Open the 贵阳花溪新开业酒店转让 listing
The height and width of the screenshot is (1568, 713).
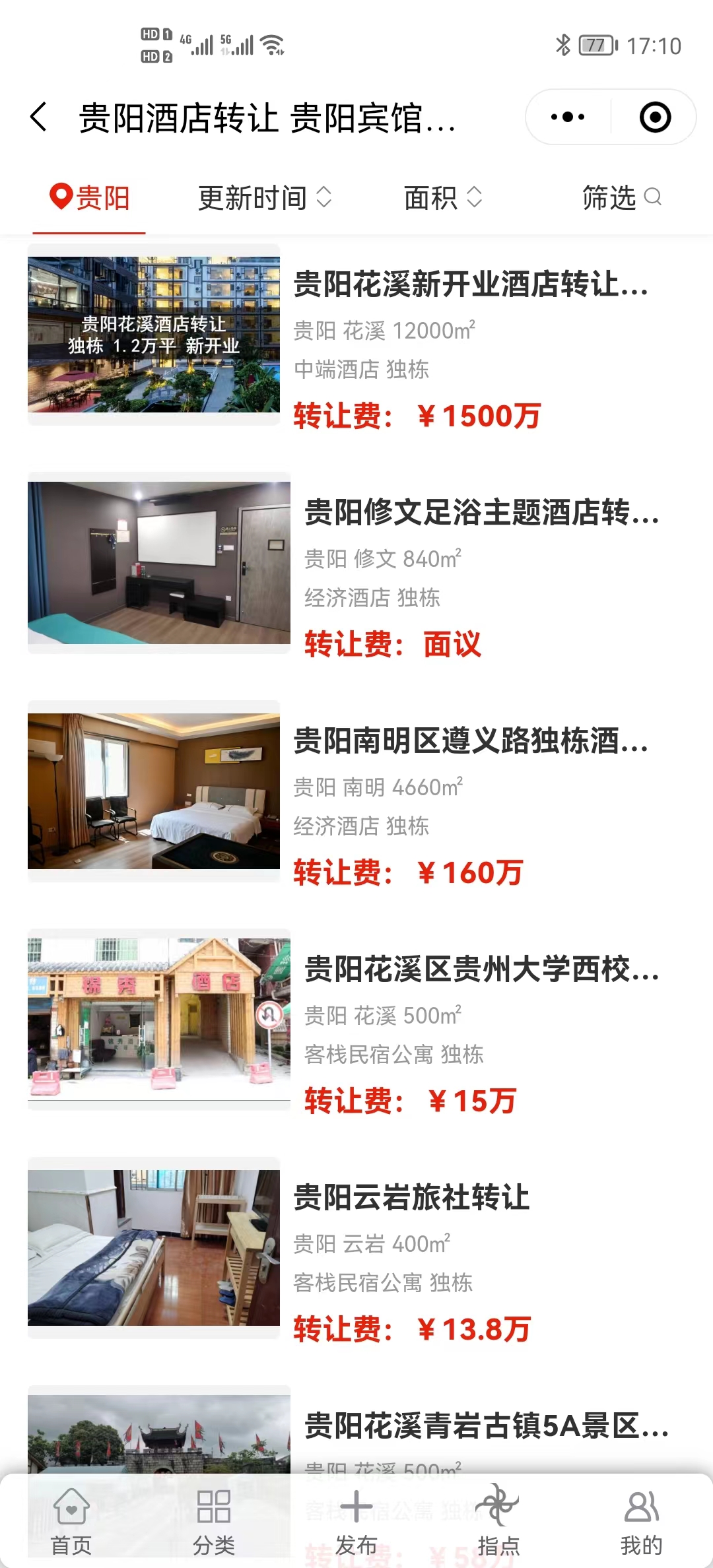click(470, 284)
